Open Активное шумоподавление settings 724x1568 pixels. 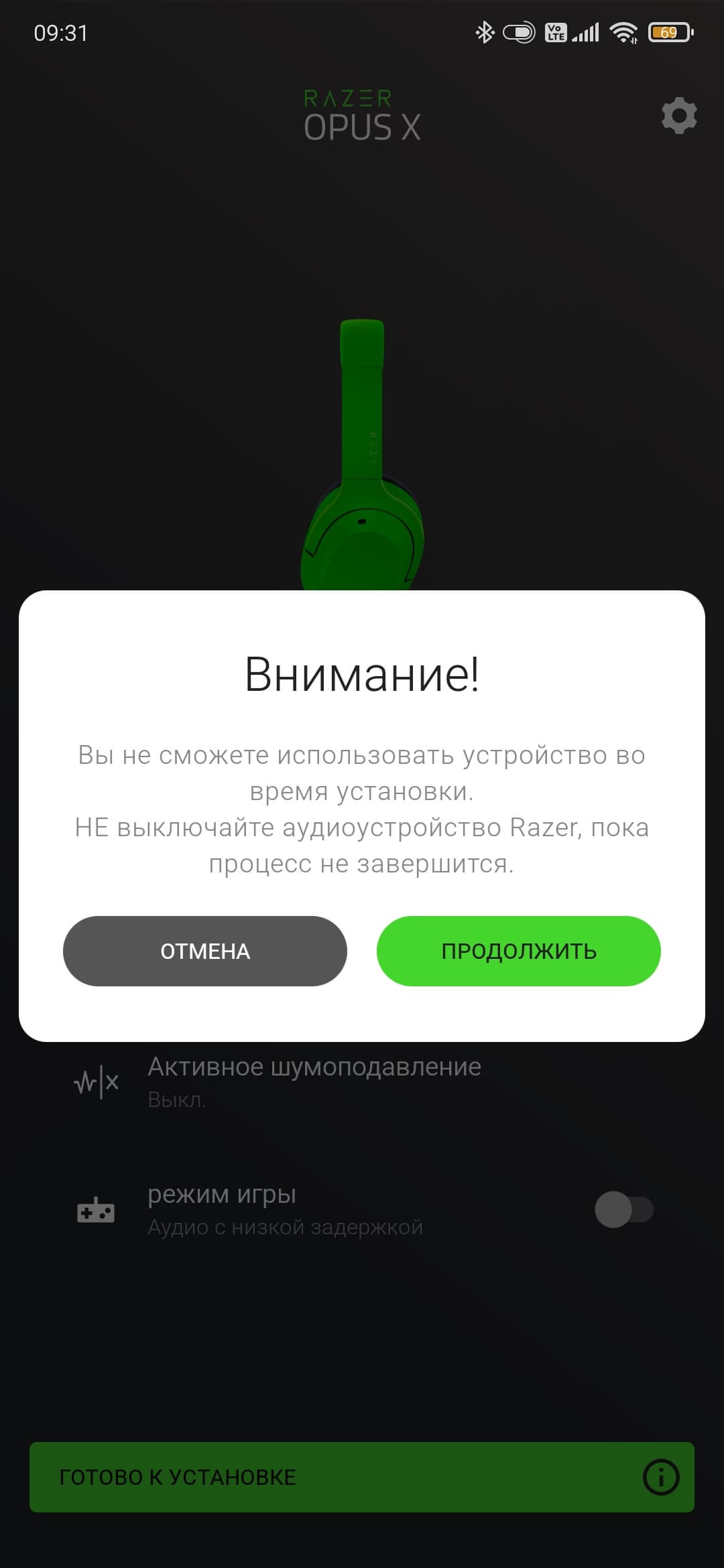coord(314,1080)
